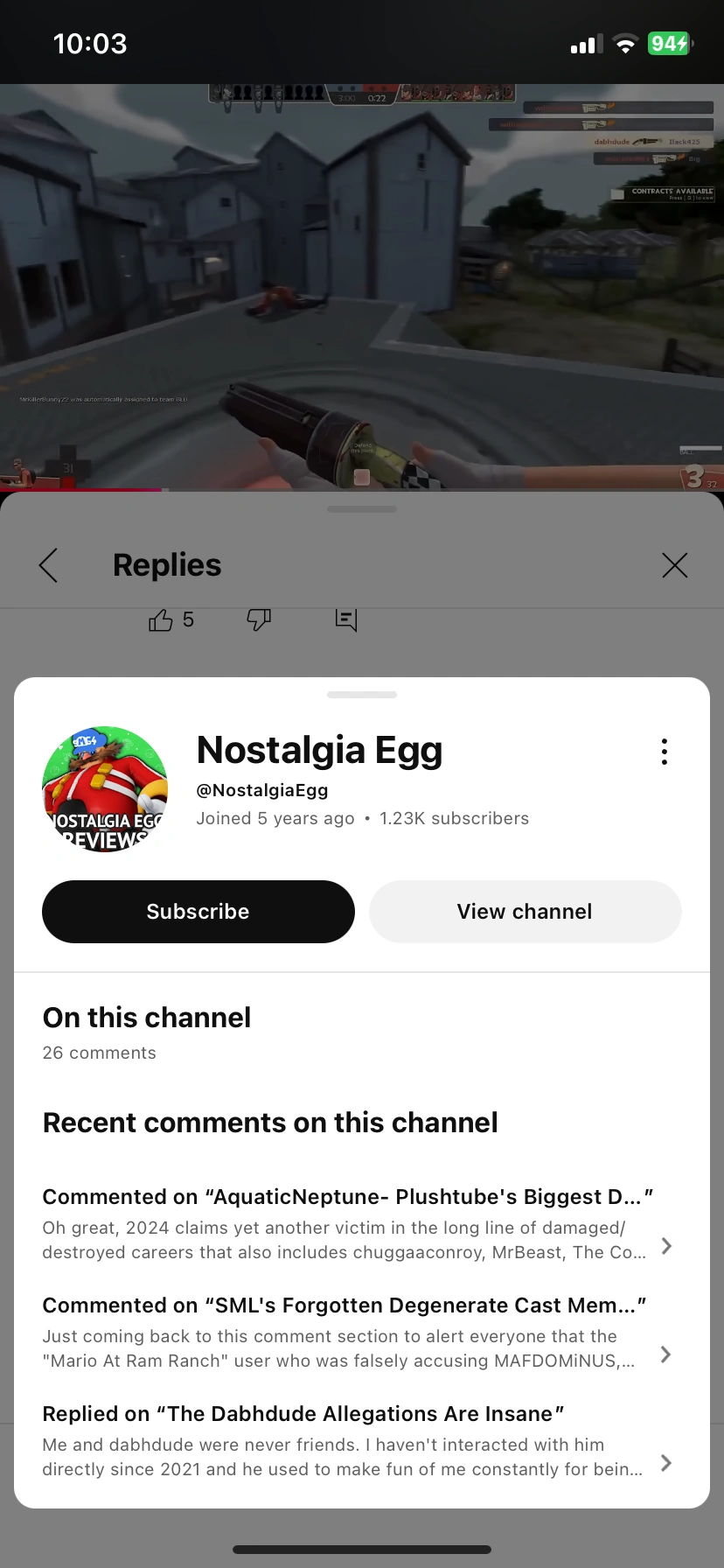
Task: Open View channel for Nostalgia Egg
Action: [x=525, y=912]
